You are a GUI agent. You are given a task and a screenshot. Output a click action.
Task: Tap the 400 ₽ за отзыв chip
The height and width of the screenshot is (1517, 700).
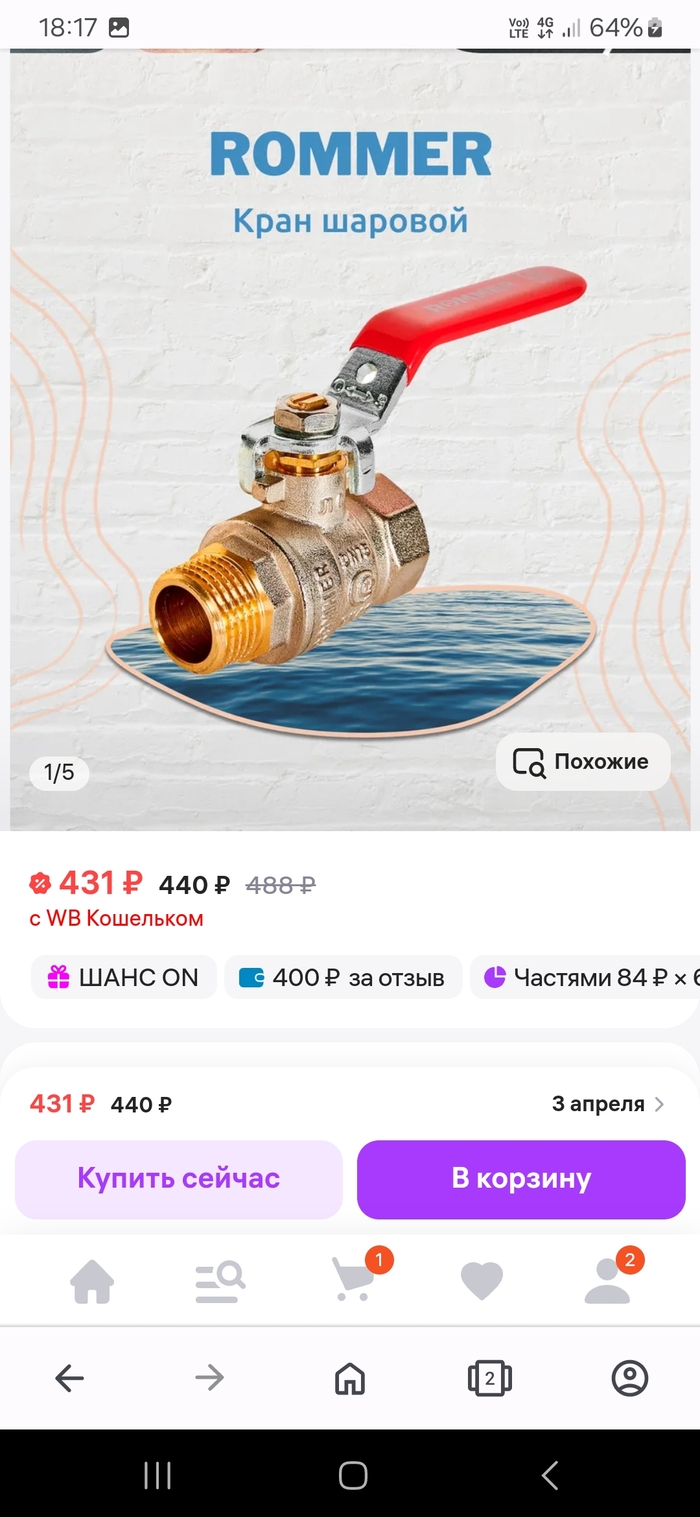tap(343, 977)
